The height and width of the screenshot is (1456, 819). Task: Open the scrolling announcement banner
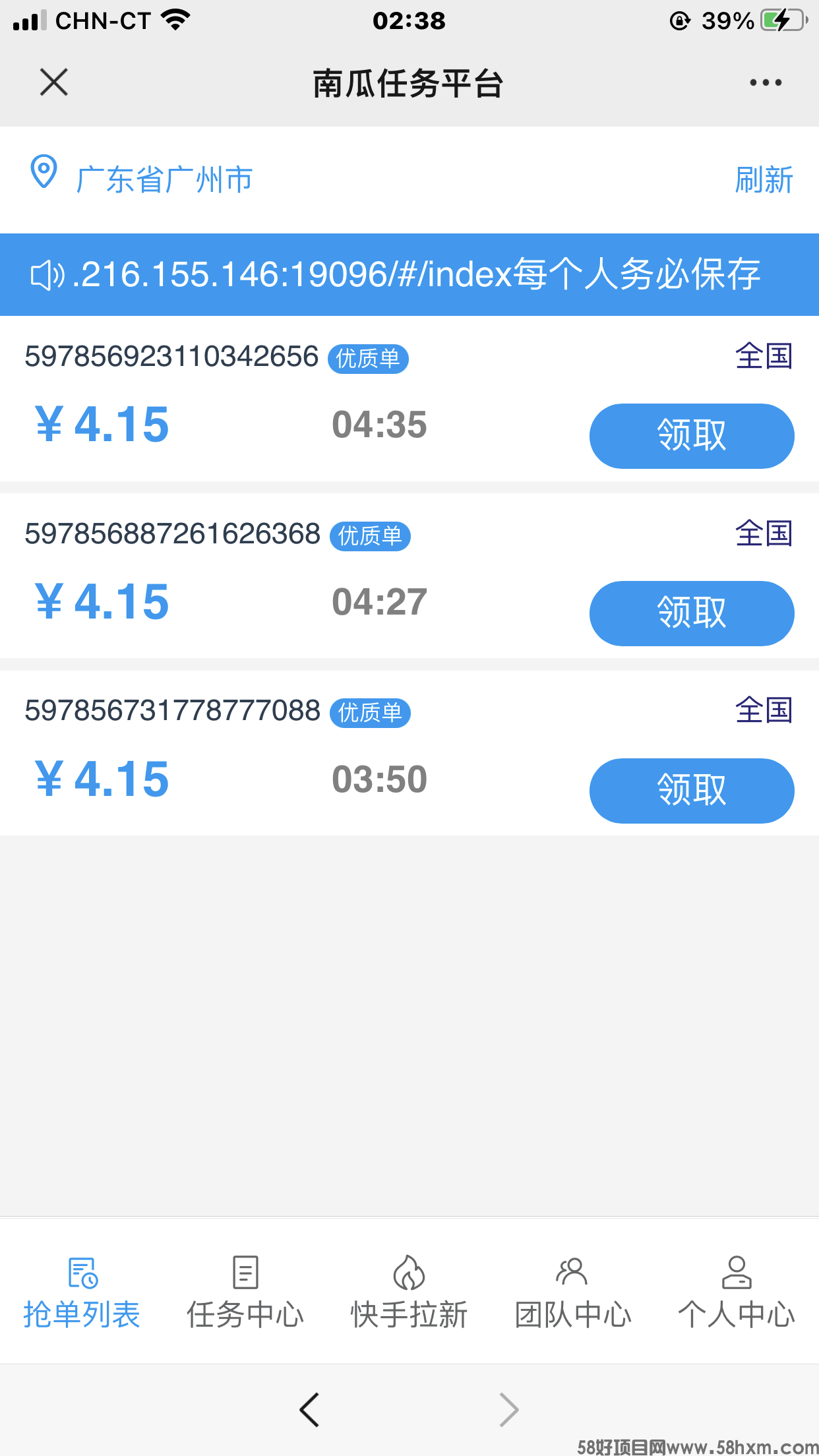click(x=409, y=274)
